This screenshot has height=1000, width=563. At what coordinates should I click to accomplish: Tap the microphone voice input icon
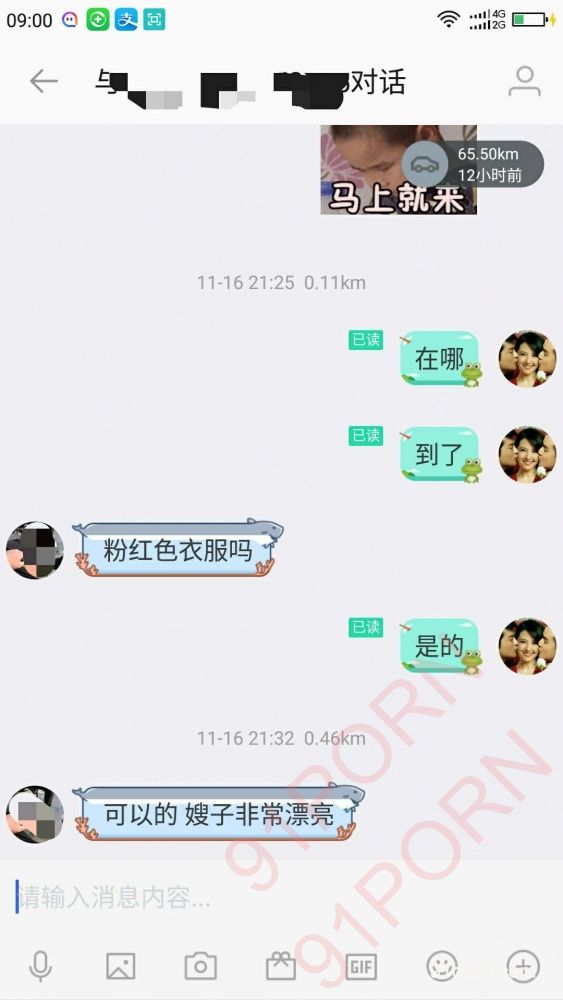[x=40, y=966]
